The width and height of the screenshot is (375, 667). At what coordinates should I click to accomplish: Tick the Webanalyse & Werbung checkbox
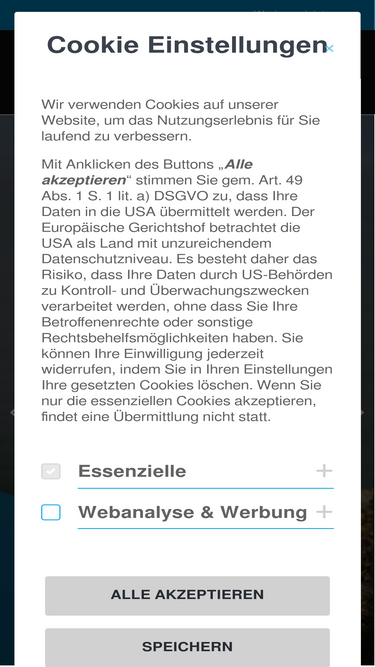[x=51, y=512]
